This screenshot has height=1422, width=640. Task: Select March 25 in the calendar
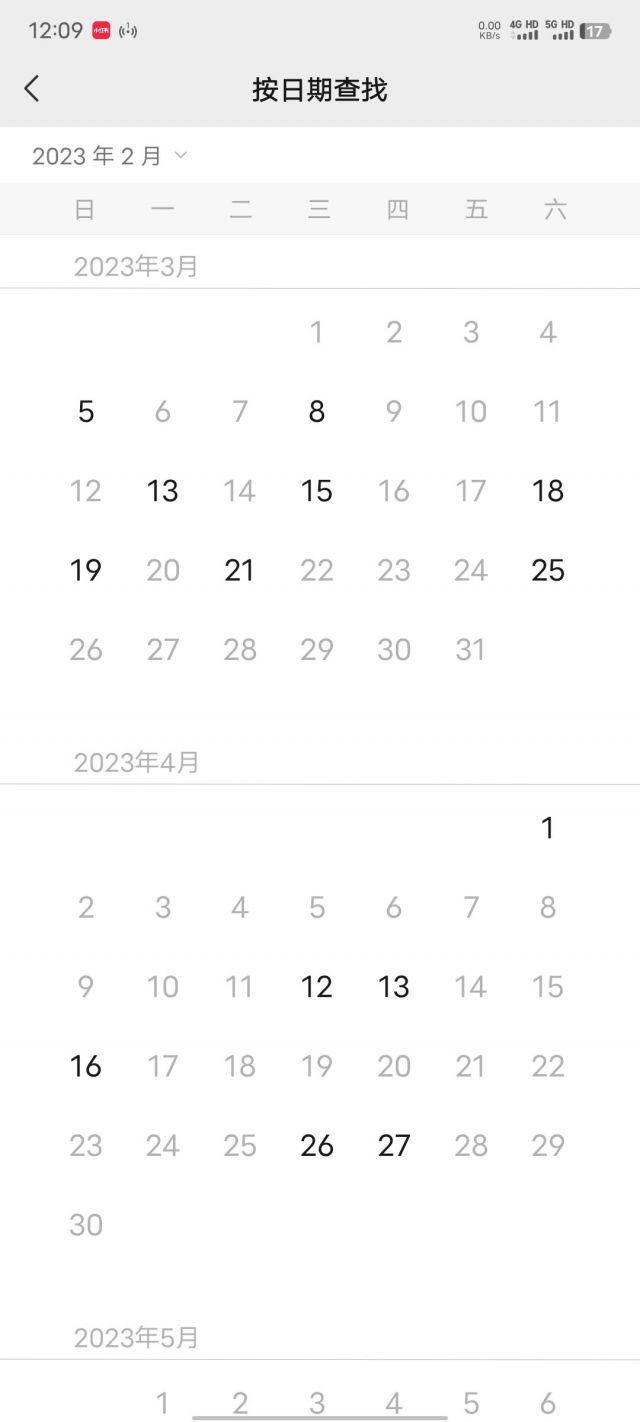pos(548,570)
